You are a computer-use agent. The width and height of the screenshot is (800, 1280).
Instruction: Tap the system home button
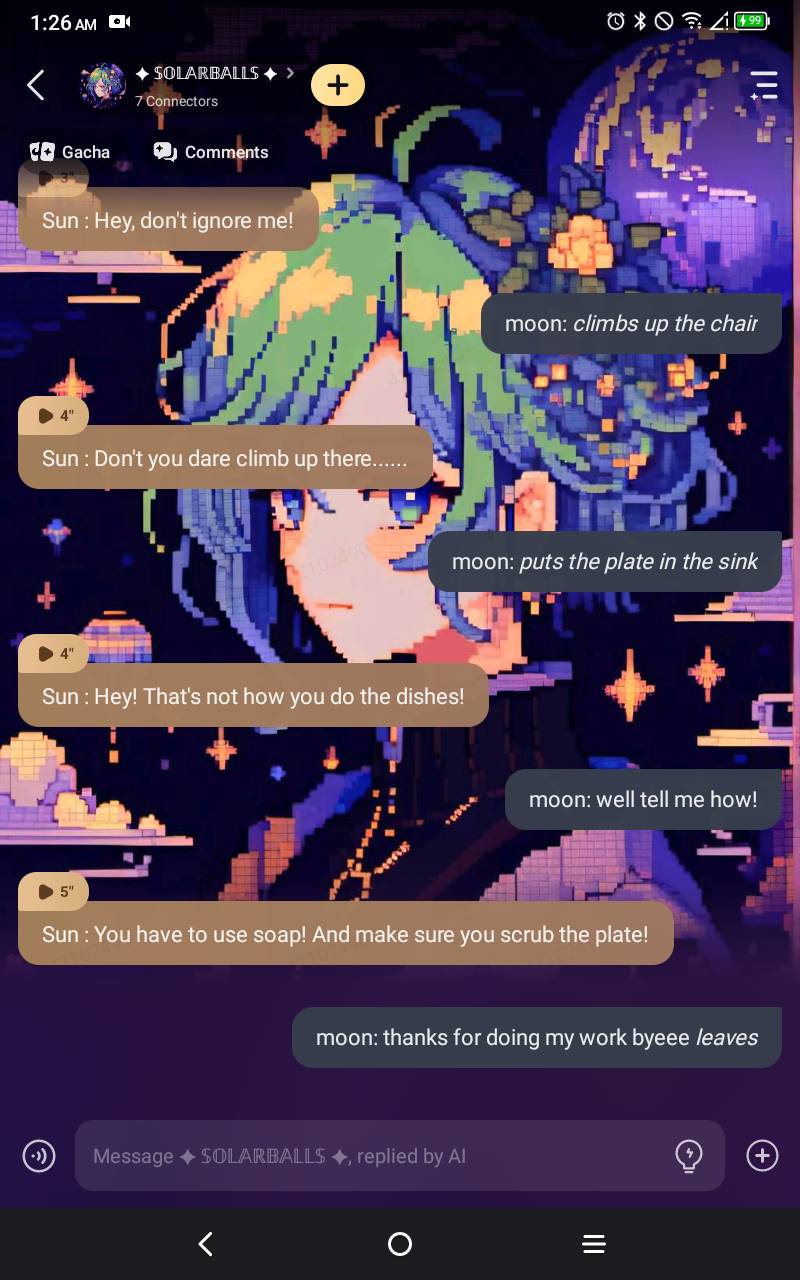(400, 1244)
